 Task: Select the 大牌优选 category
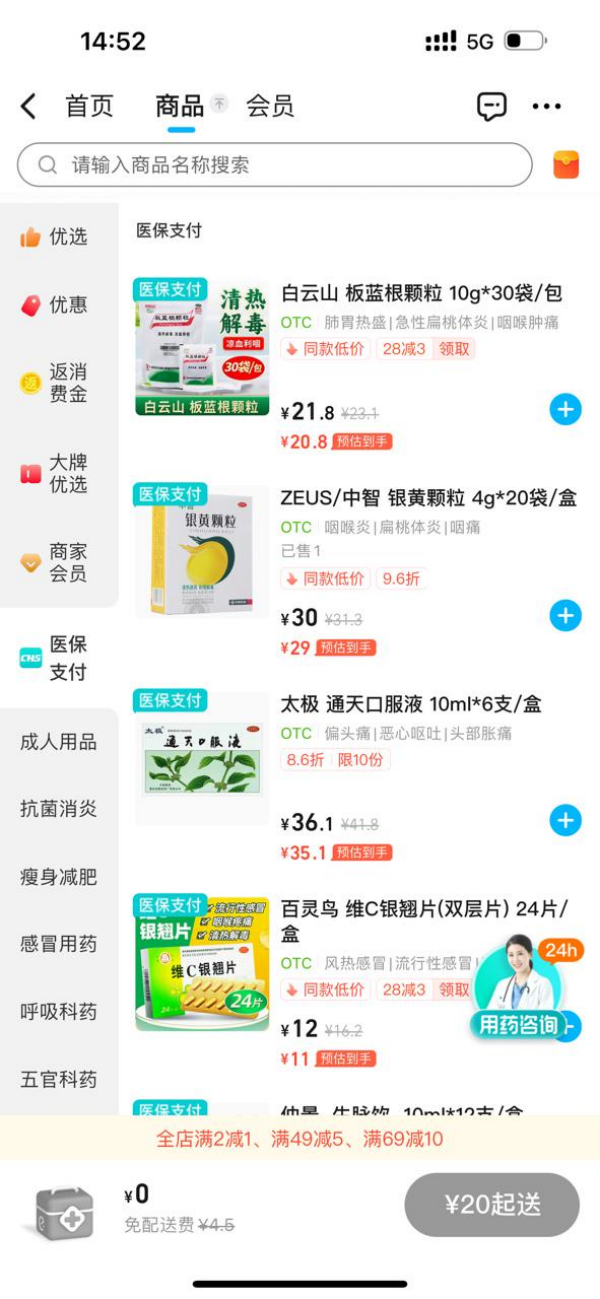point(55,473)
